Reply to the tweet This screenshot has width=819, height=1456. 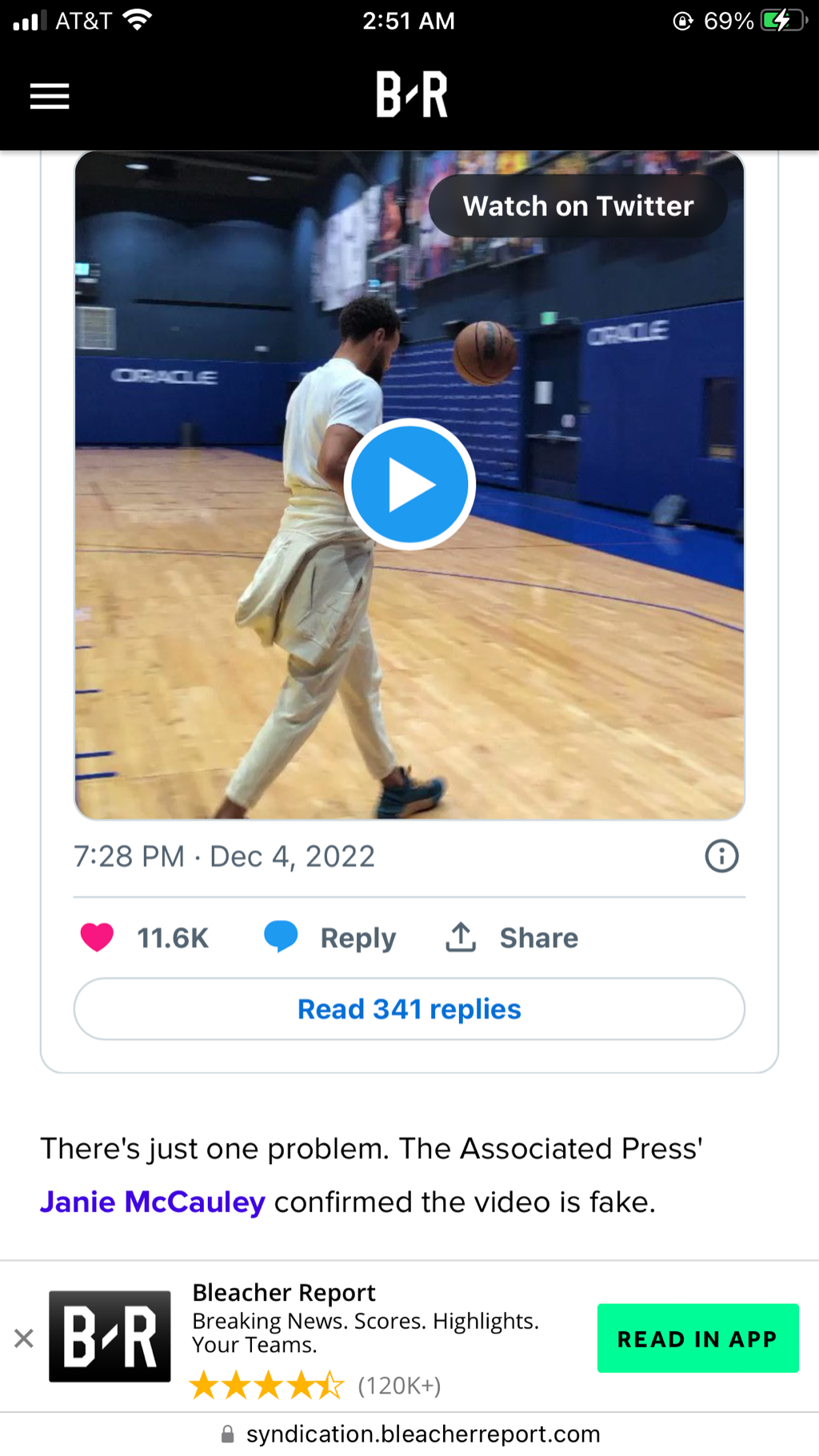(x=331, y=938)
